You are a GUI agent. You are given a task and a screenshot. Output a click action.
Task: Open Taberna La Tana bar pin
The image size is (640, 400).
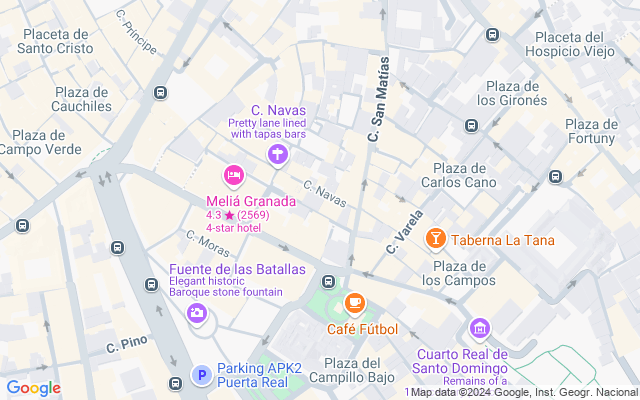(435, 239)
